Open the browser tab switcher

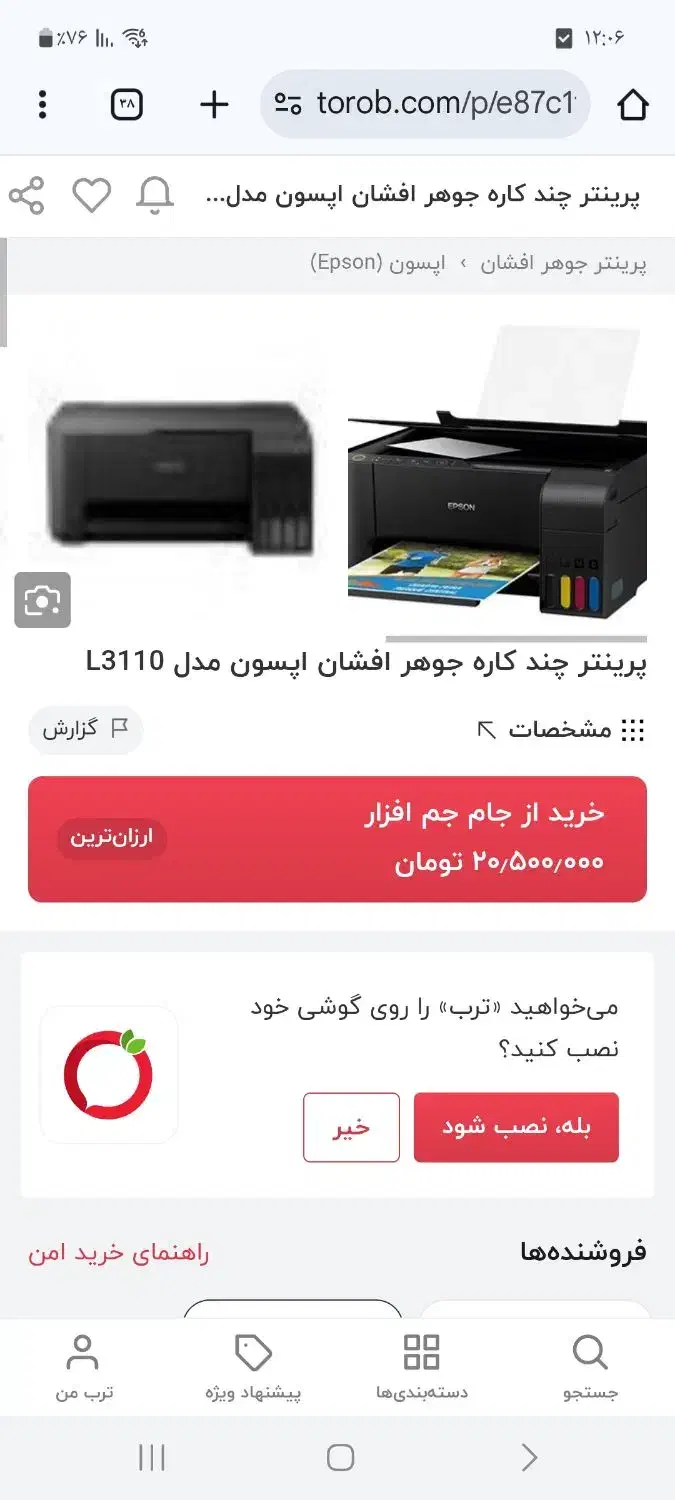pos(127,104)
